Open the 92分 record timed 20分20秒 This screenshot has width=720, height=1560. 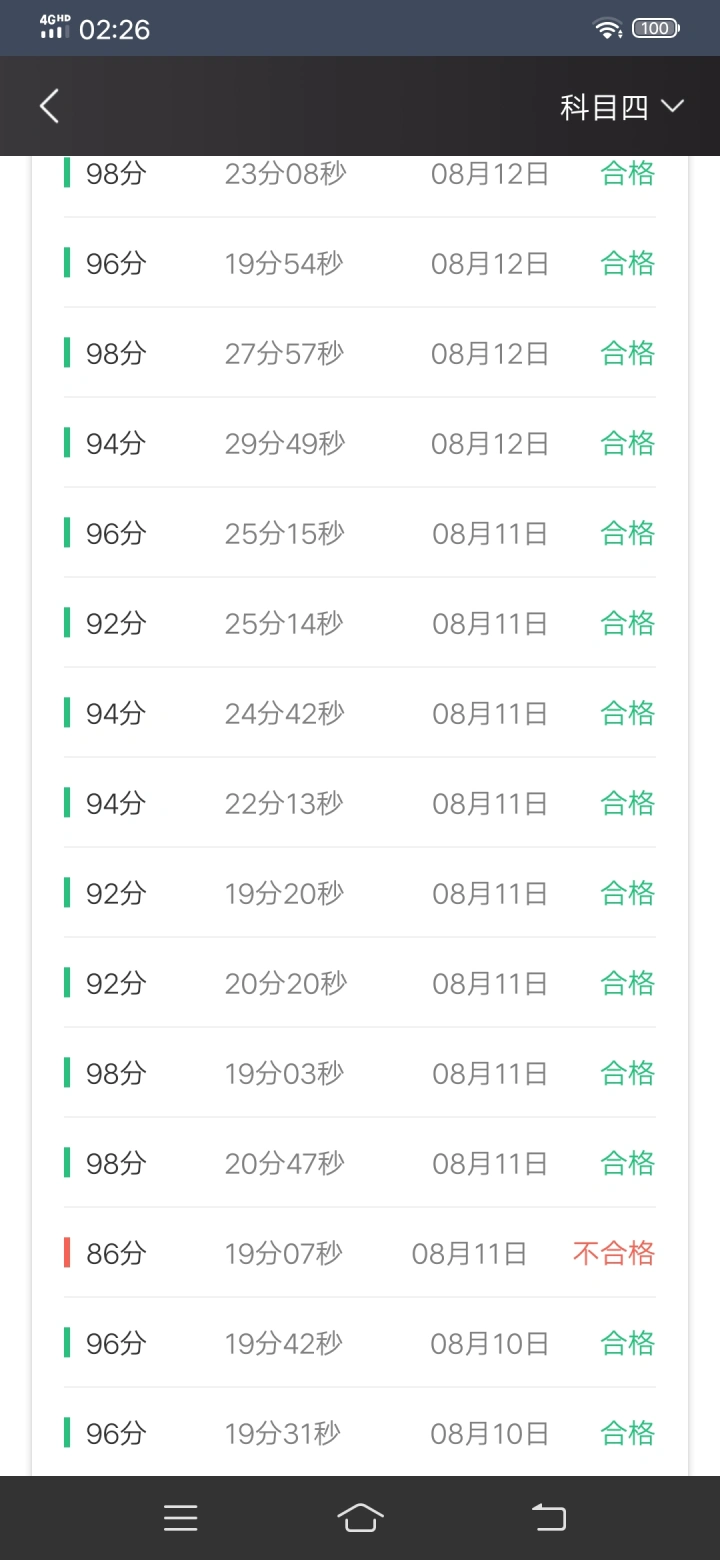point(360,983)
